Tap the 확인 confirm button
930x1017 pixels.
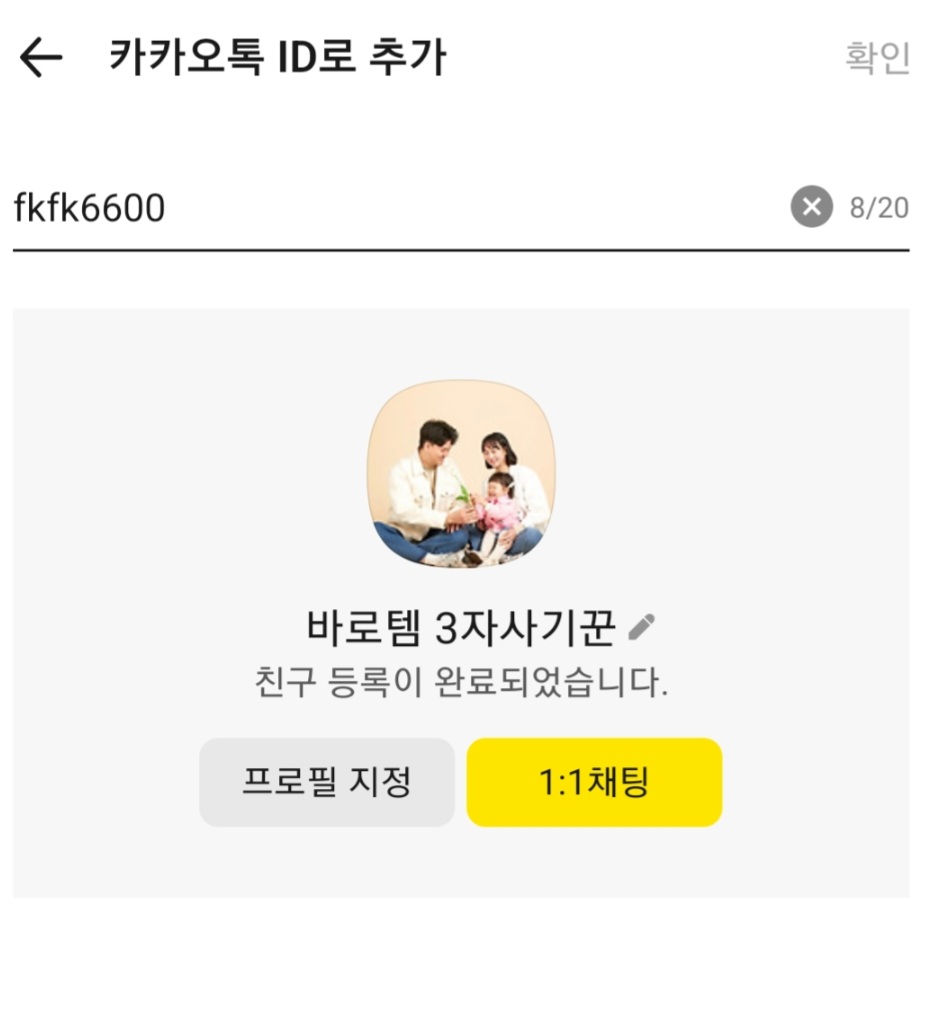pyautogui.click(x=877, y=58)
